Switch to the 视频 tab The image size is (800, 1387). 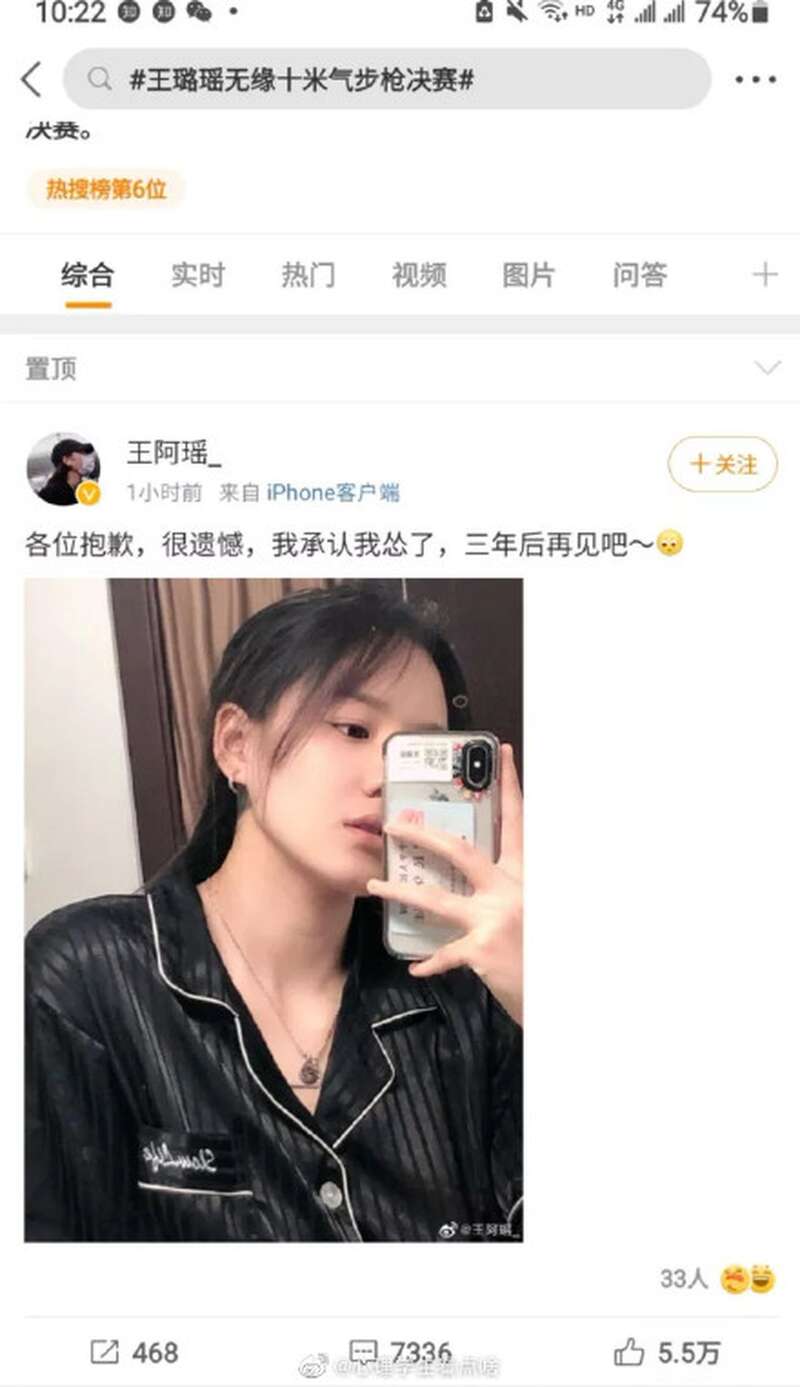click(x=419, y=275)
